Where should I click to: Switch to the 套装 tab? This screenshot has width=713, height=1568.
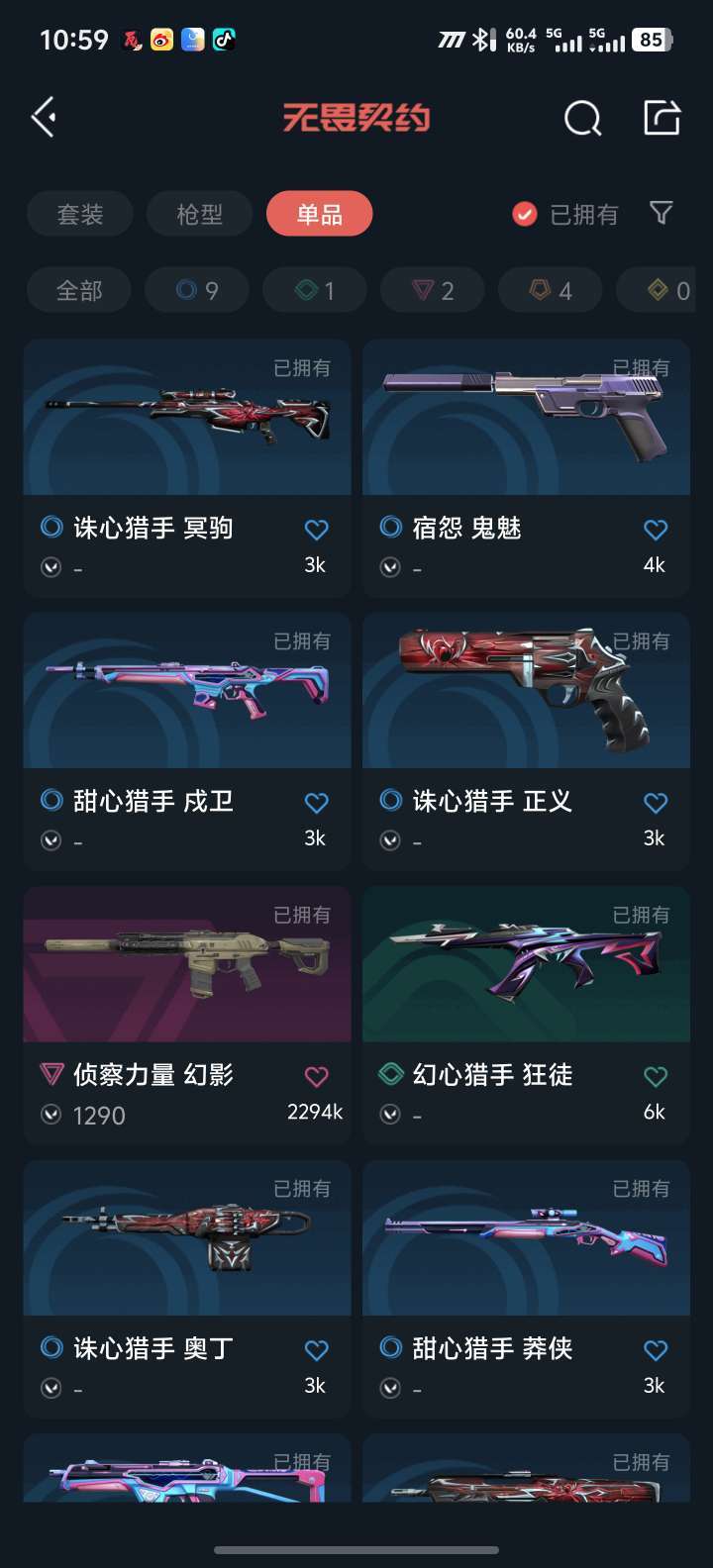click(80, 214)
